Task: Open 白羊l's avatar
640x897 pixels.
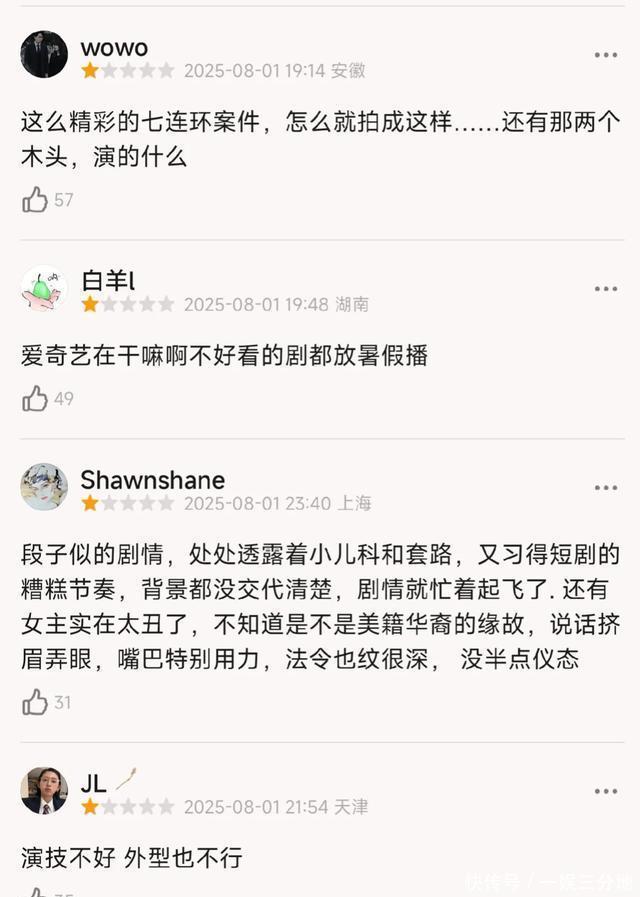Action: [44, 288]
